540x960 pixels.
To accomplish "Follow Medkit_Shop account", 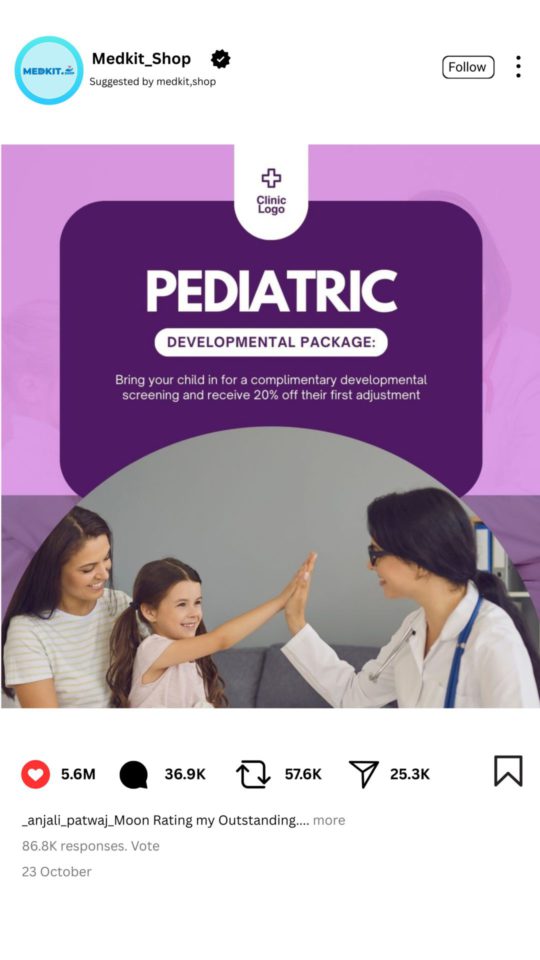I will [x=468, y=67].
